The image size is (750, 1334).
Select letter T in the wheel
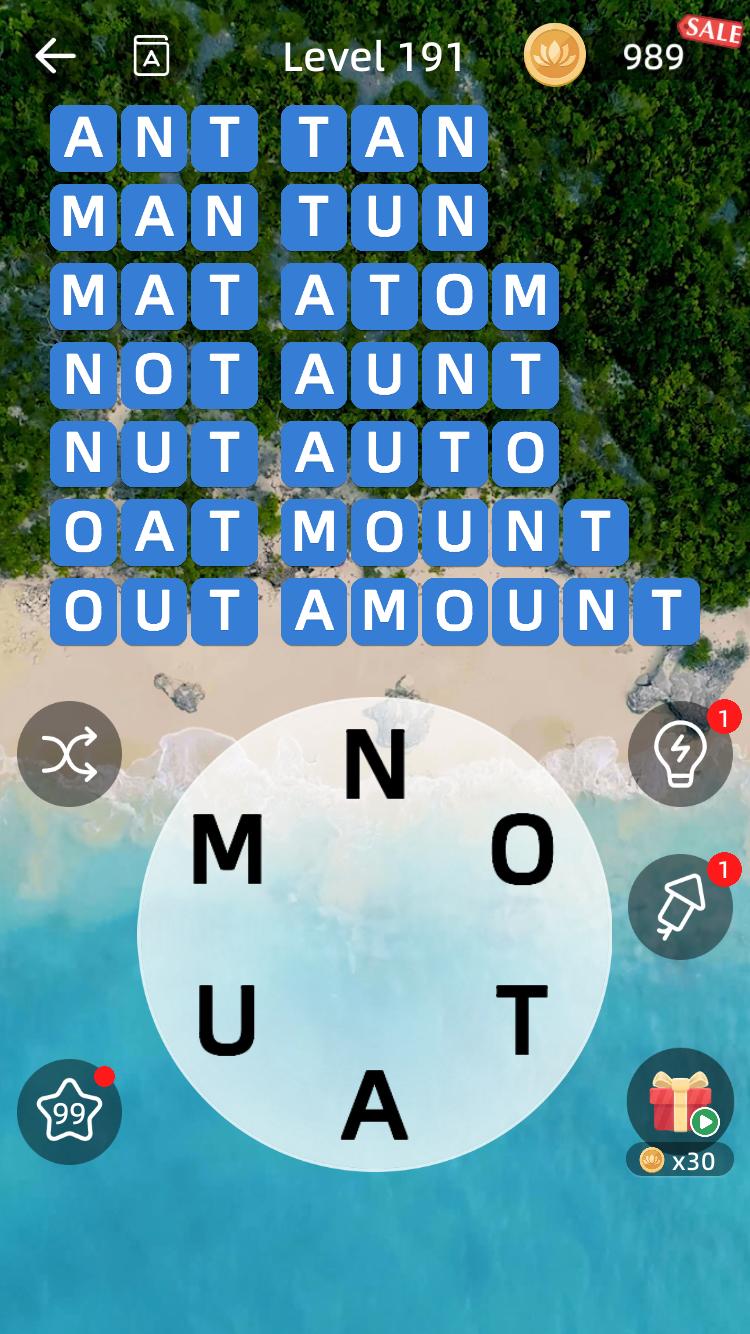coord(522,1020)
